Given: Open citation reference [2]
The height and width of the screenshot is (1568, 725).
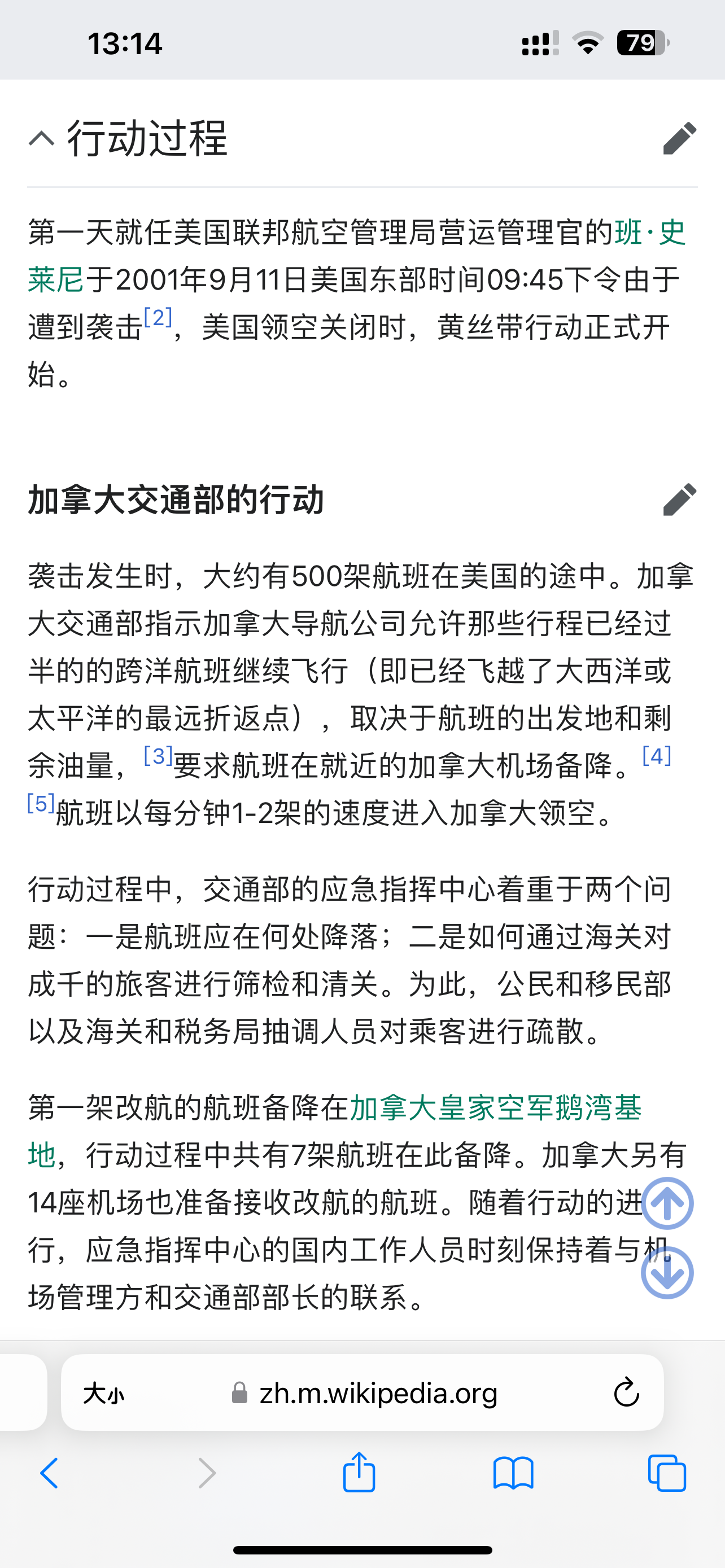Looking at the screenshot, I should pyautogui.click(x=158, y=318).
